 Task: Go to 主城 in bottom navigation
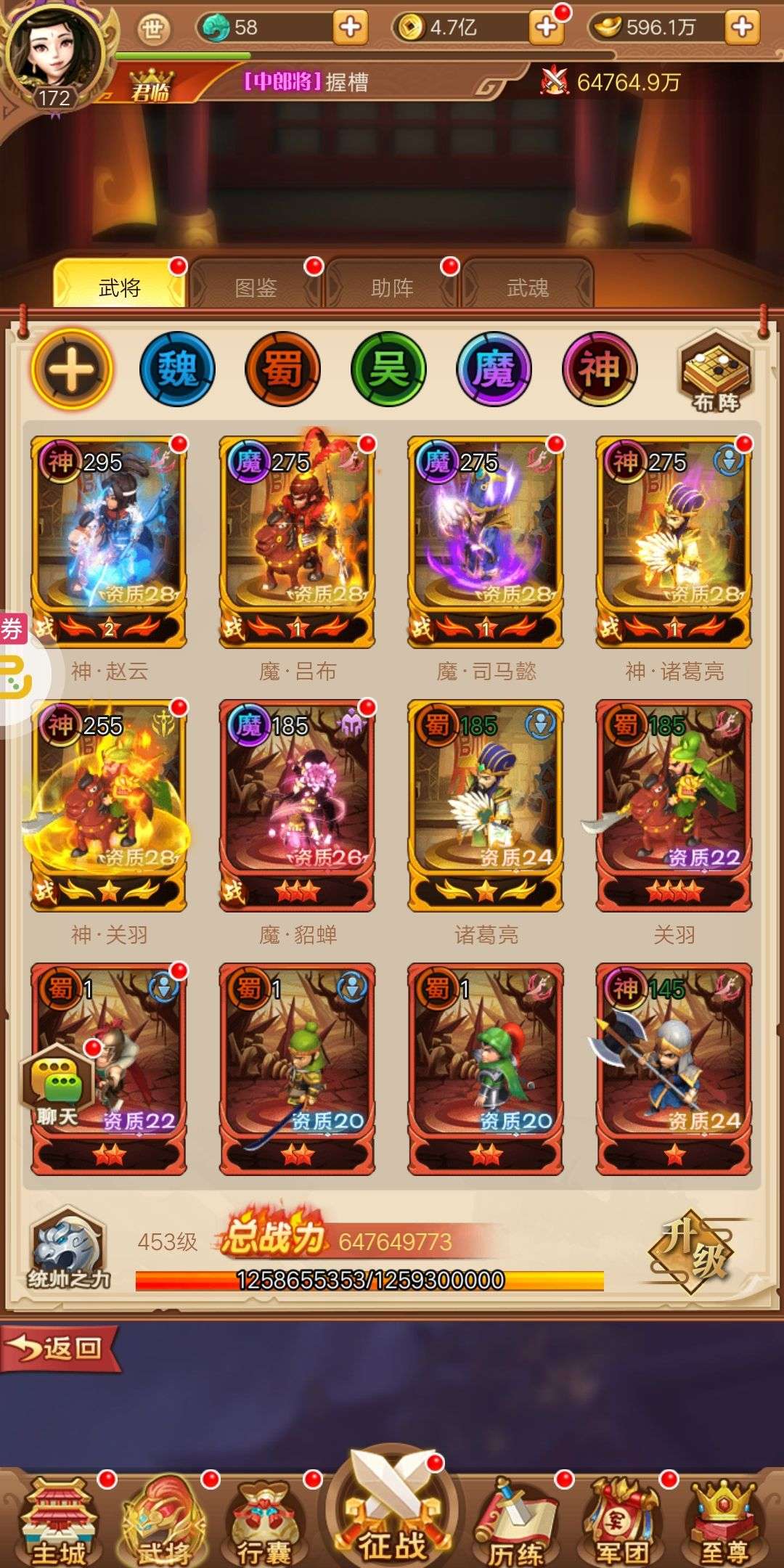point(58,1521)
